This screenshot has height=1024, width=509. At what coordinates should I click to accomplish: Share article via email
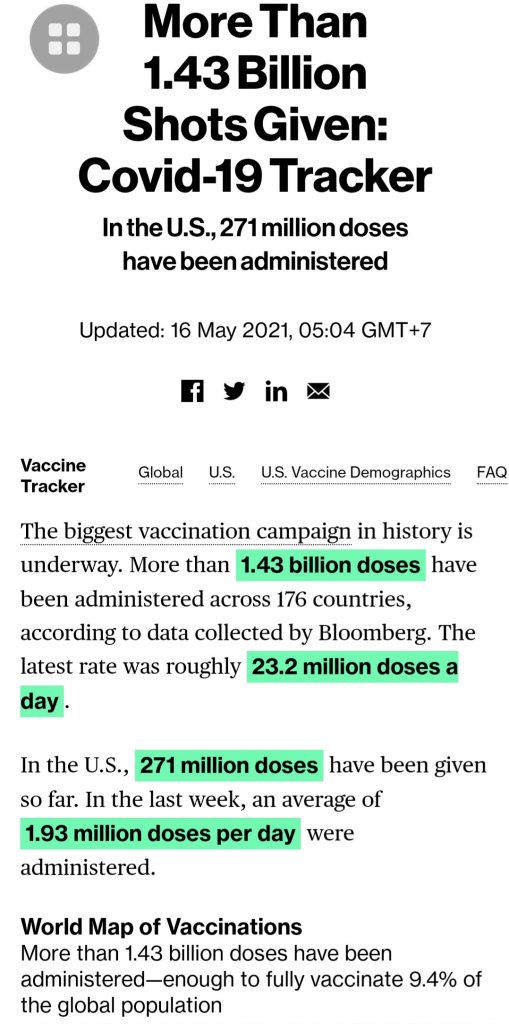pos(318,391)
